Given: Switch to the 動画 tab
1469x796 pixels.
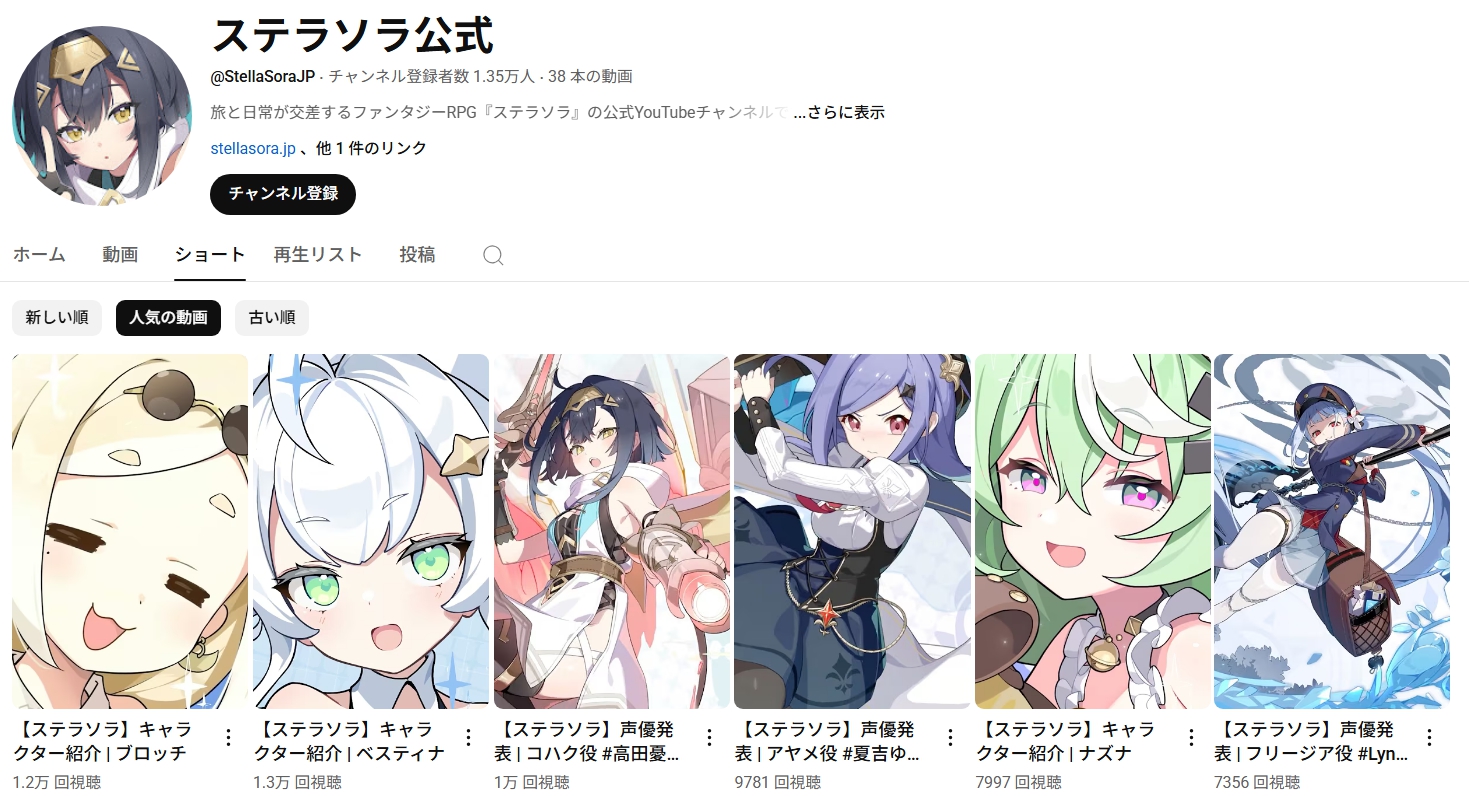Looking at the screenshot, I should click(x=120, y=255).
